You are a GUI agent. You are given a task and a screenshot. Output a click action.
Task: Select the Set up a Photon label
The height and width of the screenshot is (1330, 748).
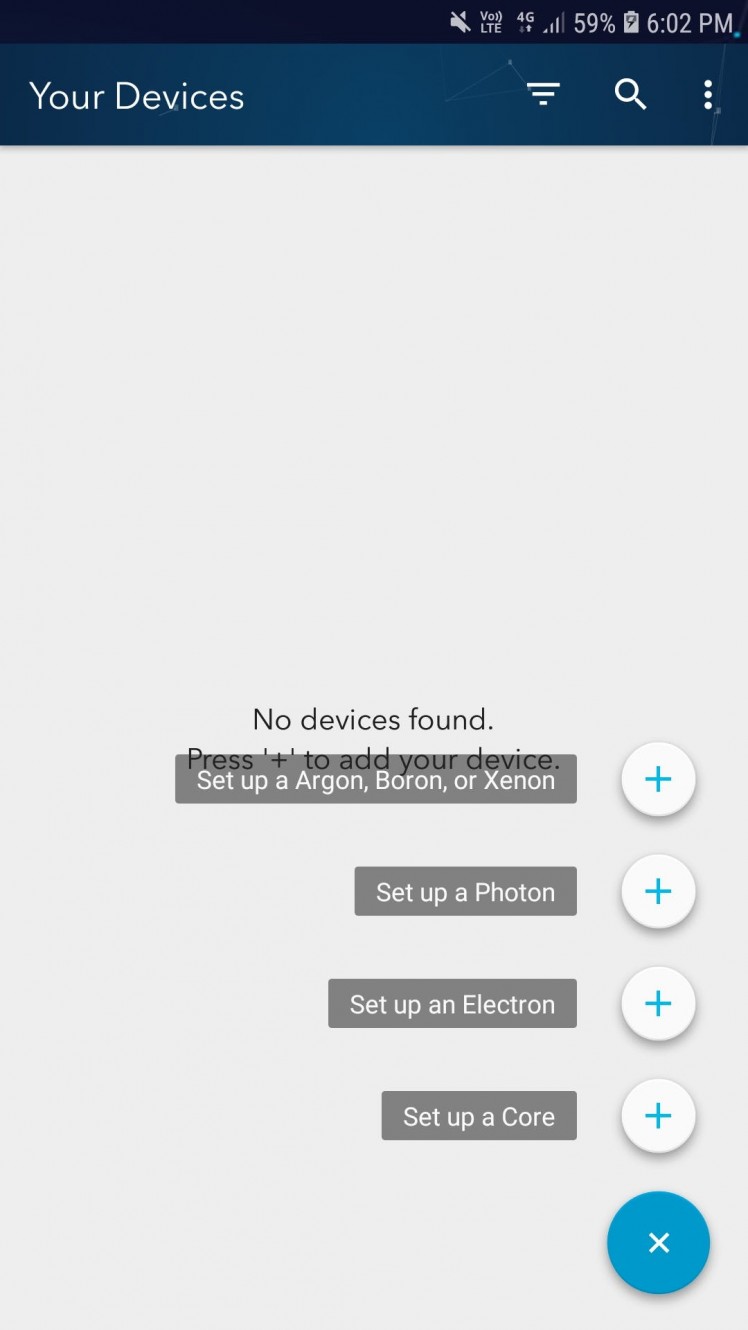[x=465, y=892]
